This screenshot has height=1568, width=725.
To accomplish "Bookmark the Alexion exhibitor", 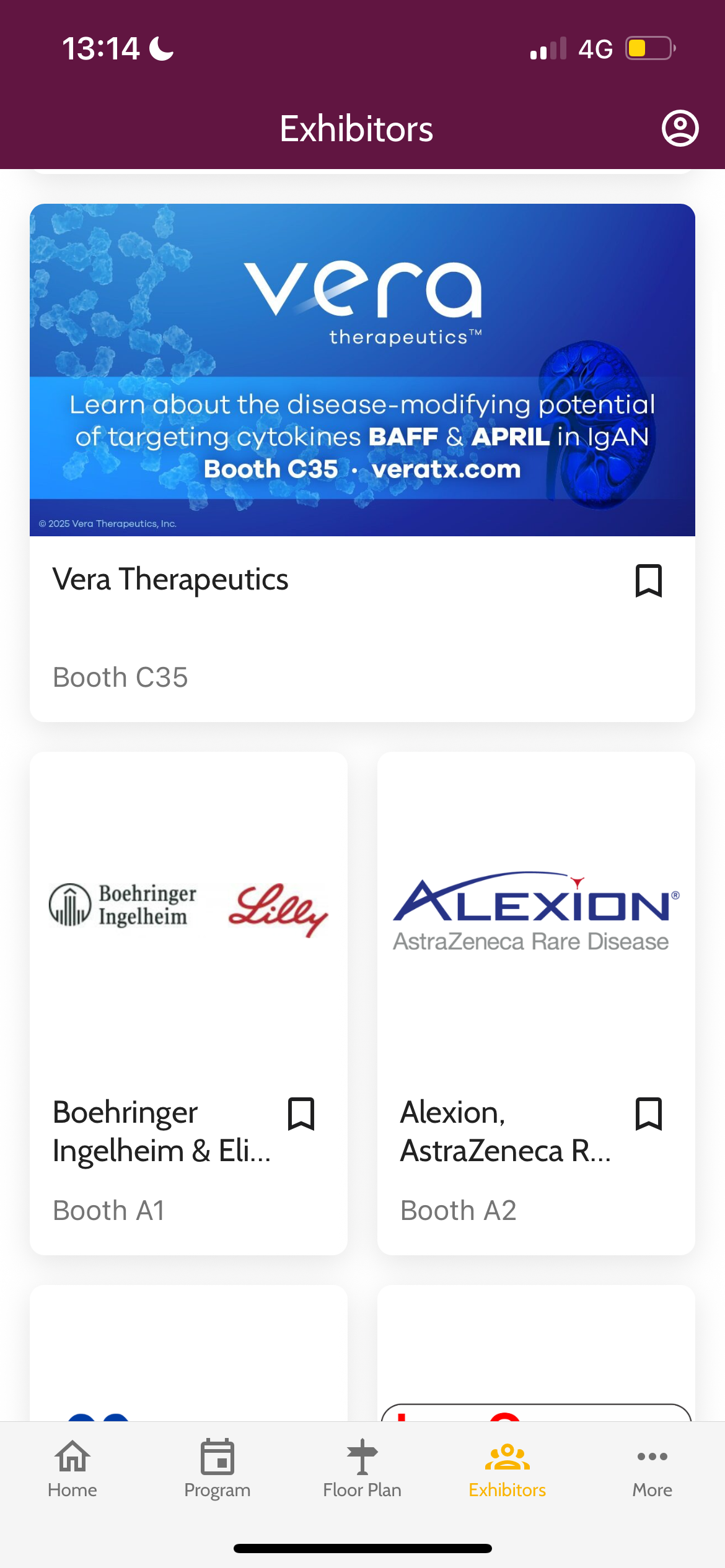I will coord(649,1114).
